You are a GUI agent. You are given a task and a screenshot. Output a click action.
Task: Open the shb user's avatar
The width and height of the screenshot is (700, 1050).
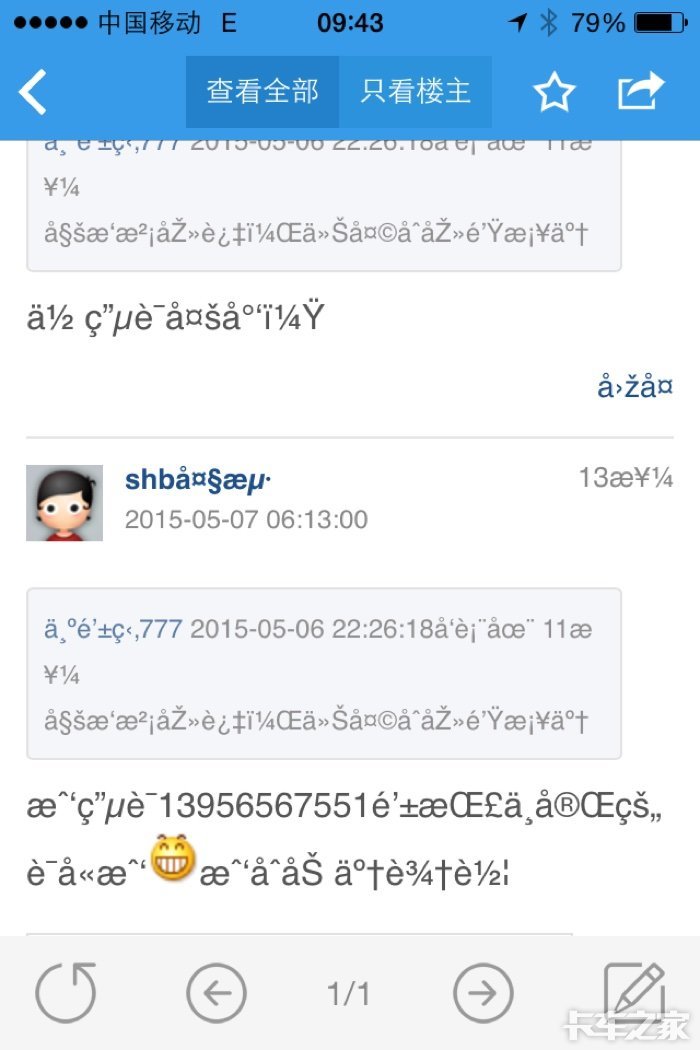tap(64, 502)
